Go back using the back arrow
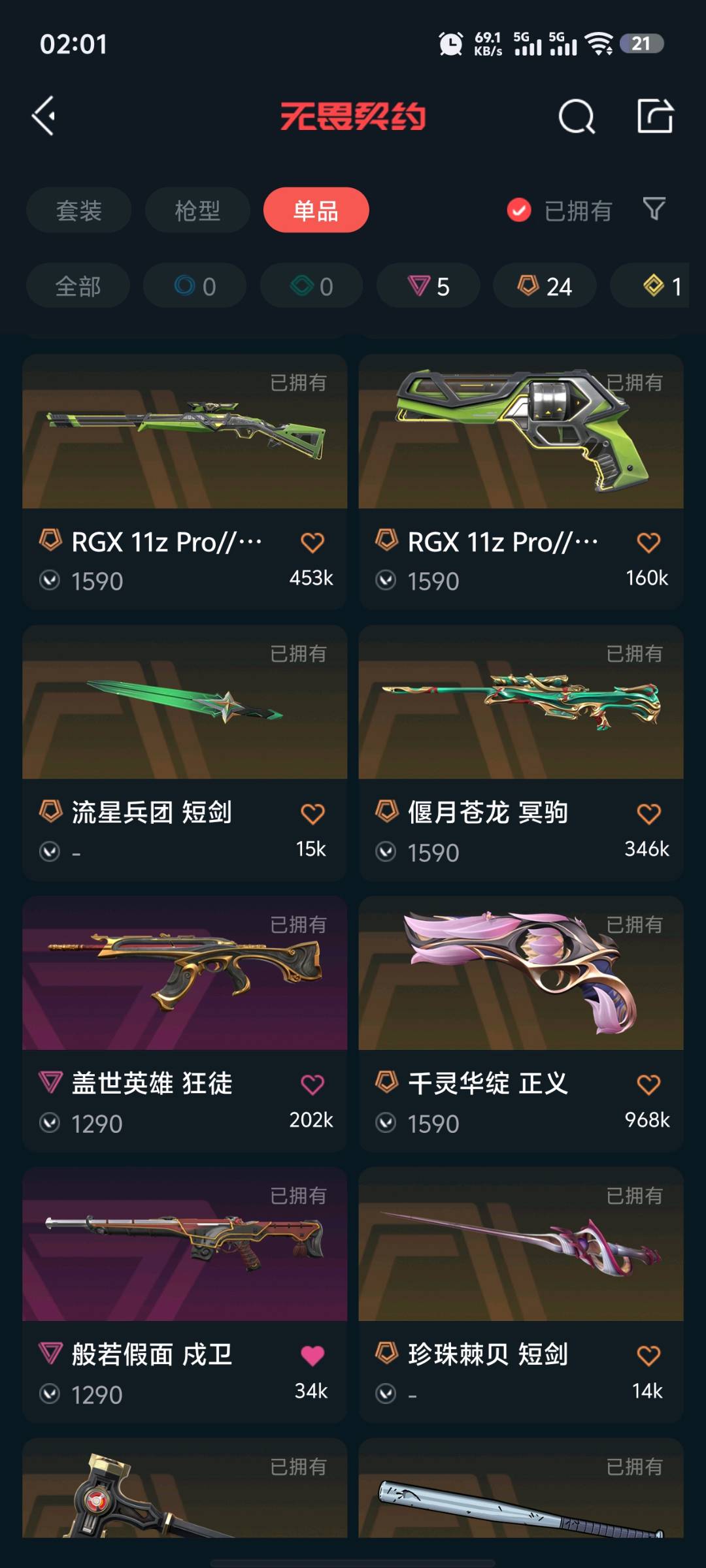706x1568 pixels. pos(44,117)
